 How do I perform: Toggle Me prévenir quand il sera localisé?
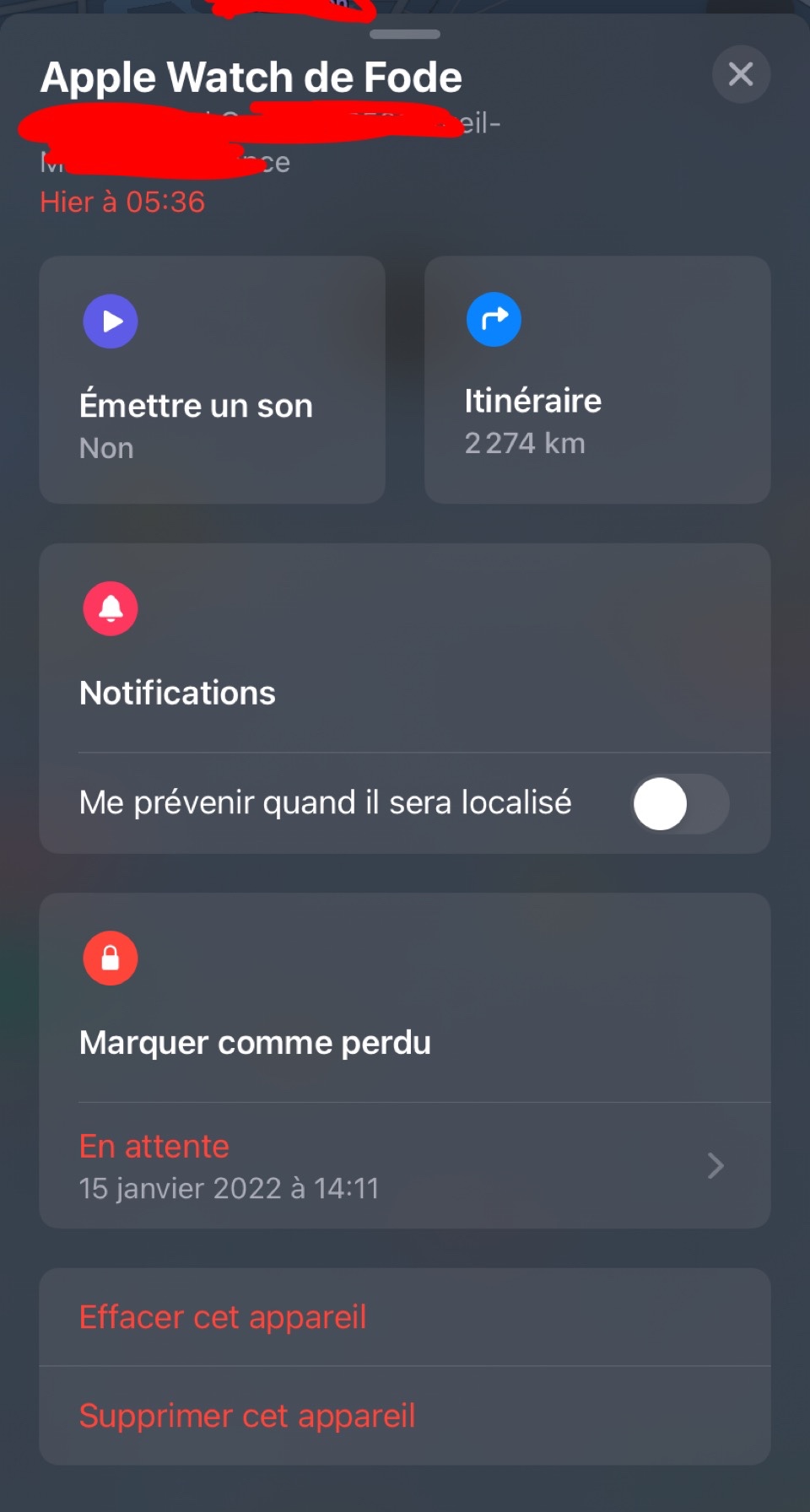coord(680,803)
